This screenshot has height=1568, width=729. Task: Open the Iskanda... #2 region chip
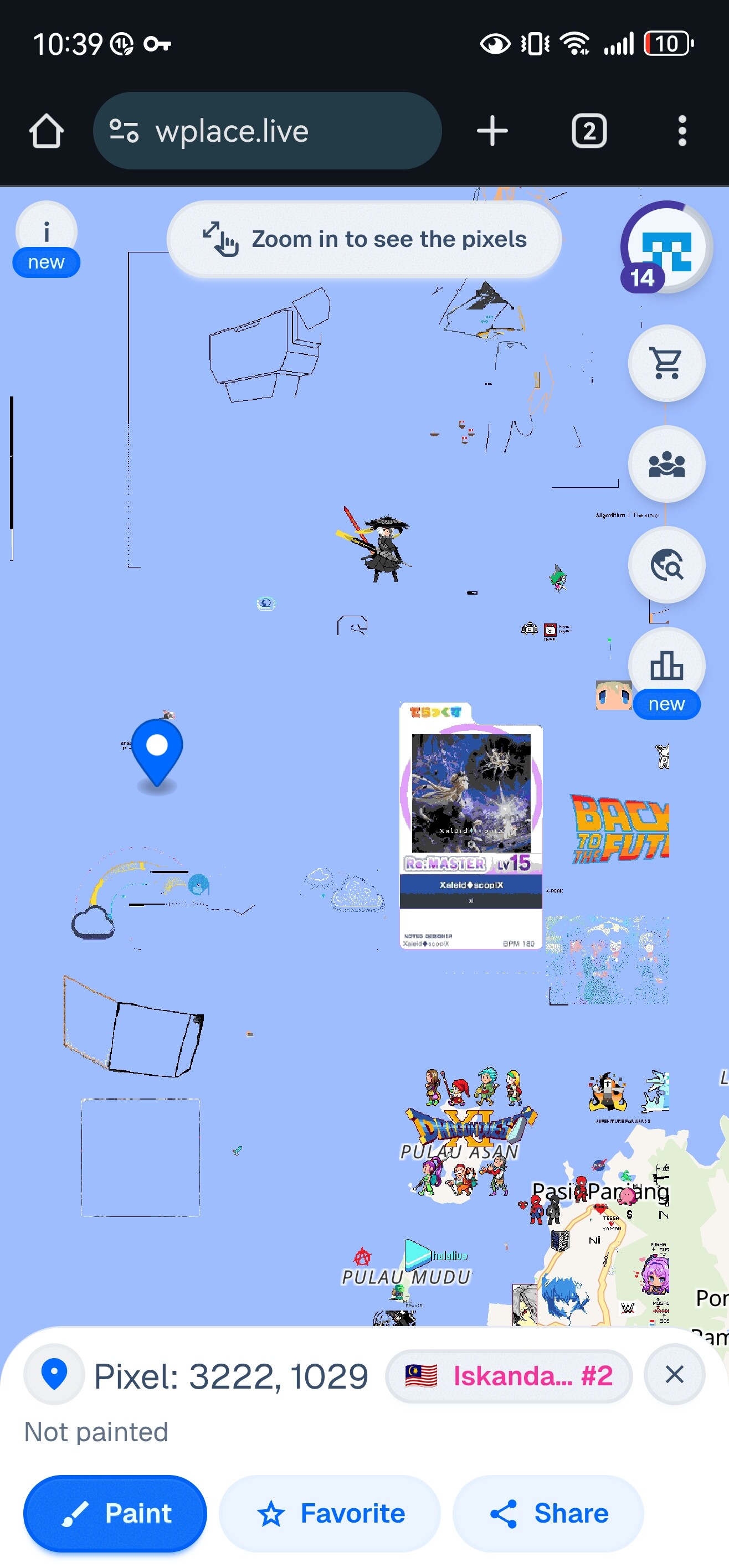click(x=509, y=1376)
